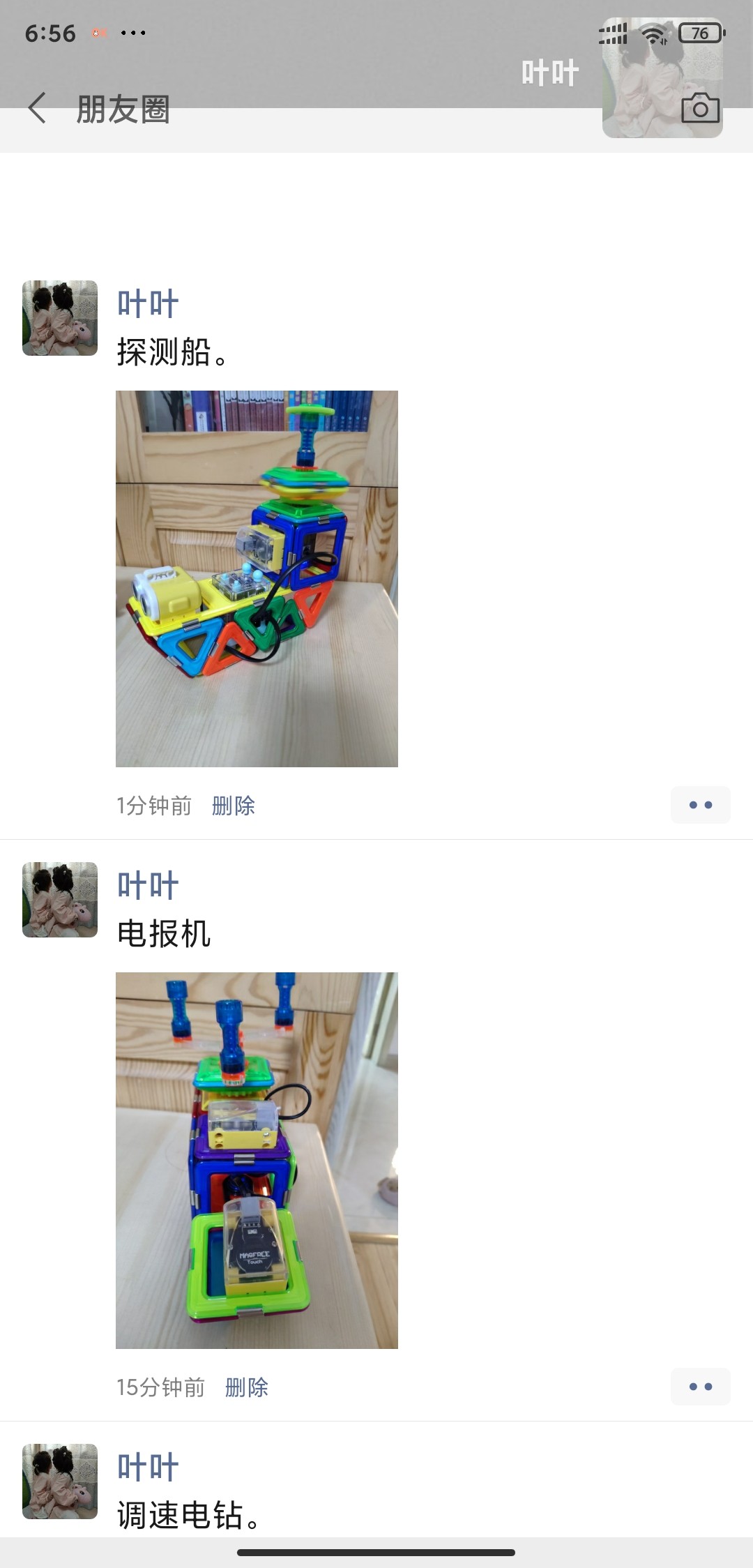This screenshot has height=1568, width=753.
Task: Delete the 电报机 post
Action: [246, 1387]
